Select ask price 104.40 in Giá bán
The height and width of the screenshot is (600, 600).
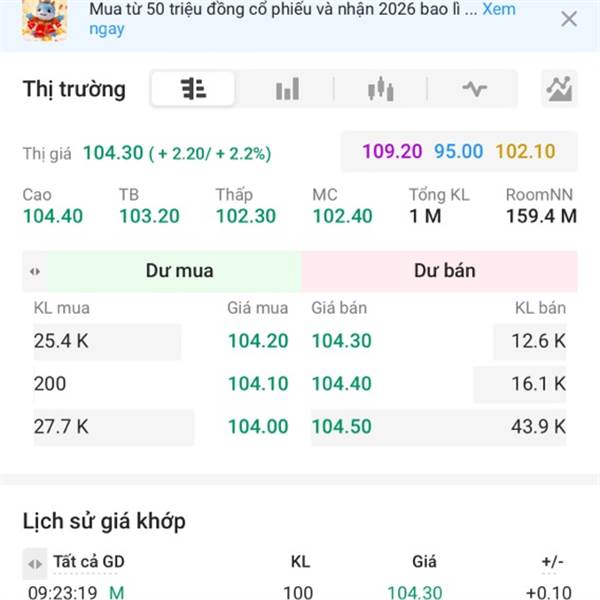342,384
